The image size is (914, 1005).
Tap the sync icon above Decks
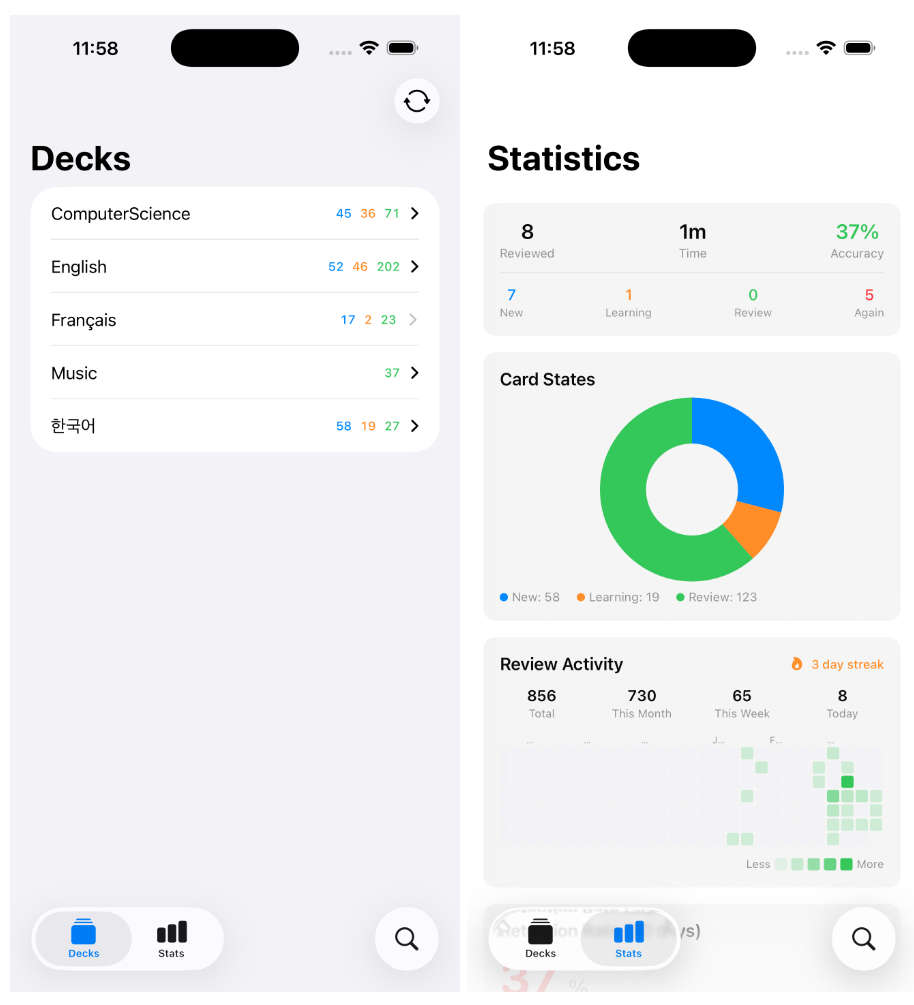click(417, 101)
